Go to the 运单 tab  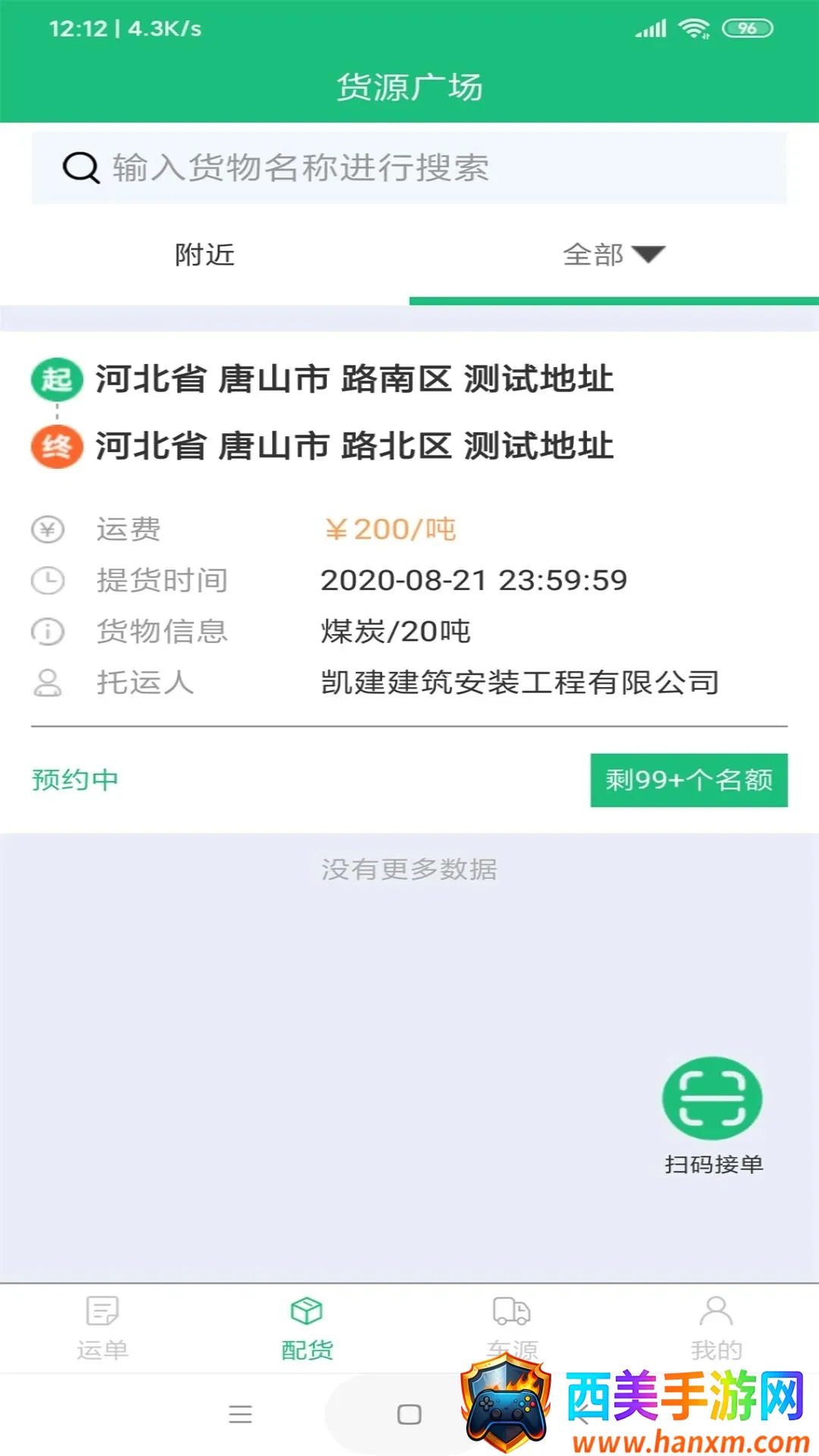point(102,1327)
